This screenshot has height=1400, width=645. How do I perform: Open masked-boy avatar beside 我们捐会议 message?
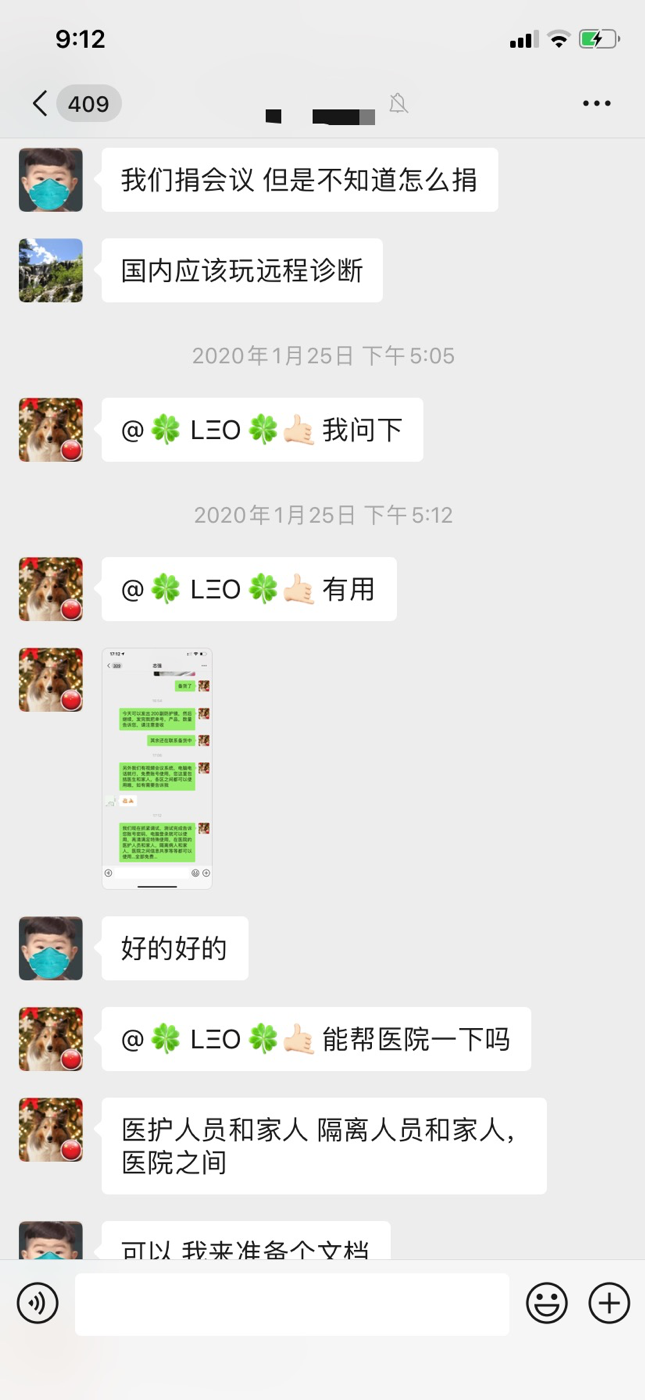tap(51, 180)
